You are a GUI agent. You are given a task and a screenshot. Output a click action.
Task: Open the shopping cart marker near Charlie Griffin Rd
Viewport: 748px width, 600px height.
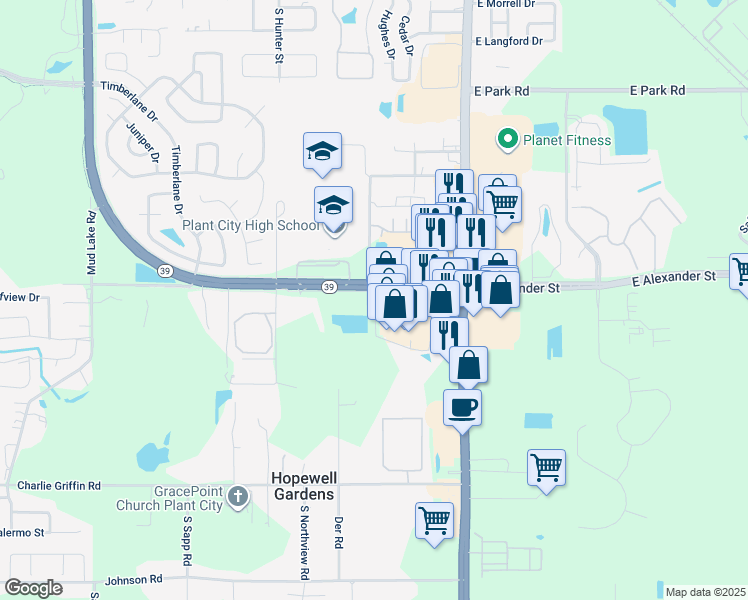546,467
